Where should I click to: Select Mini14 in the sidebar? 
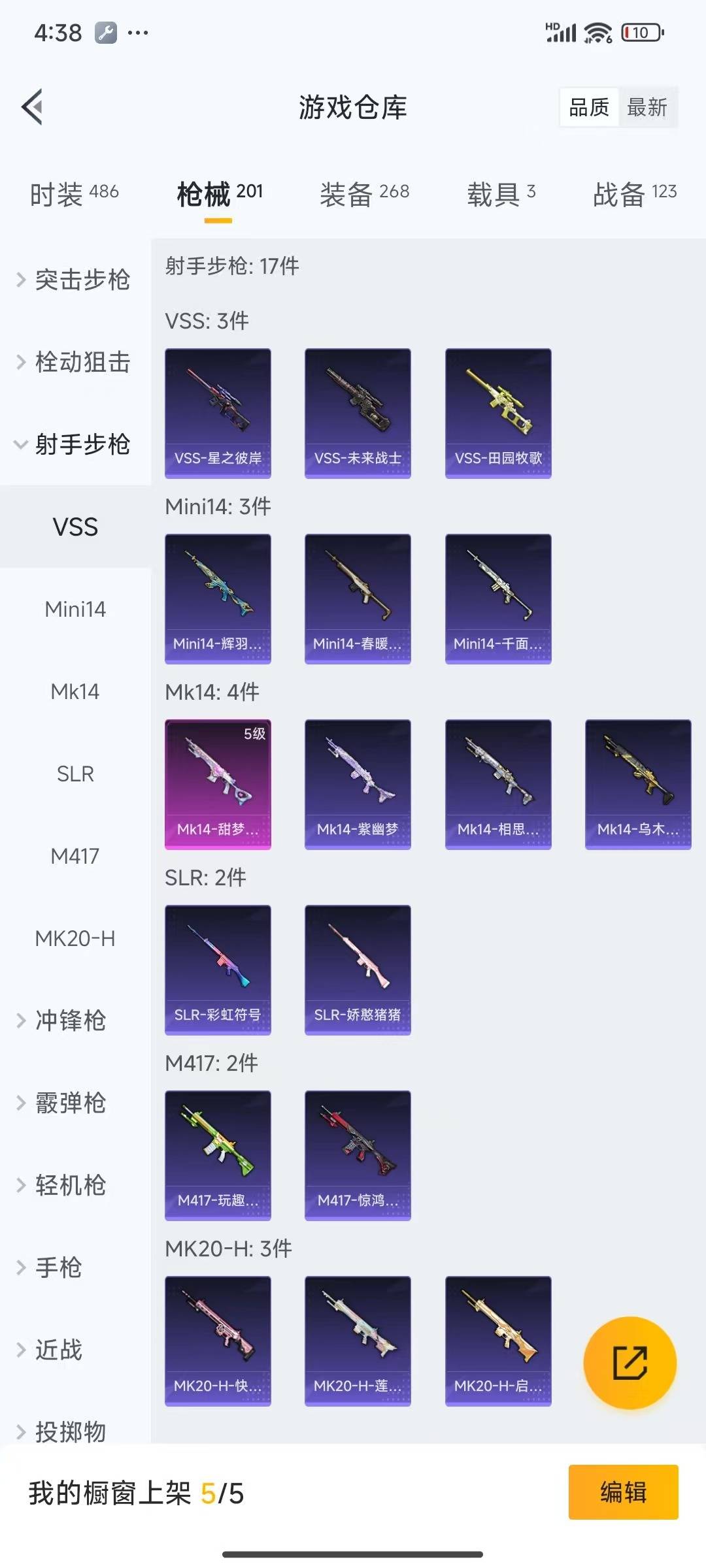75,609
